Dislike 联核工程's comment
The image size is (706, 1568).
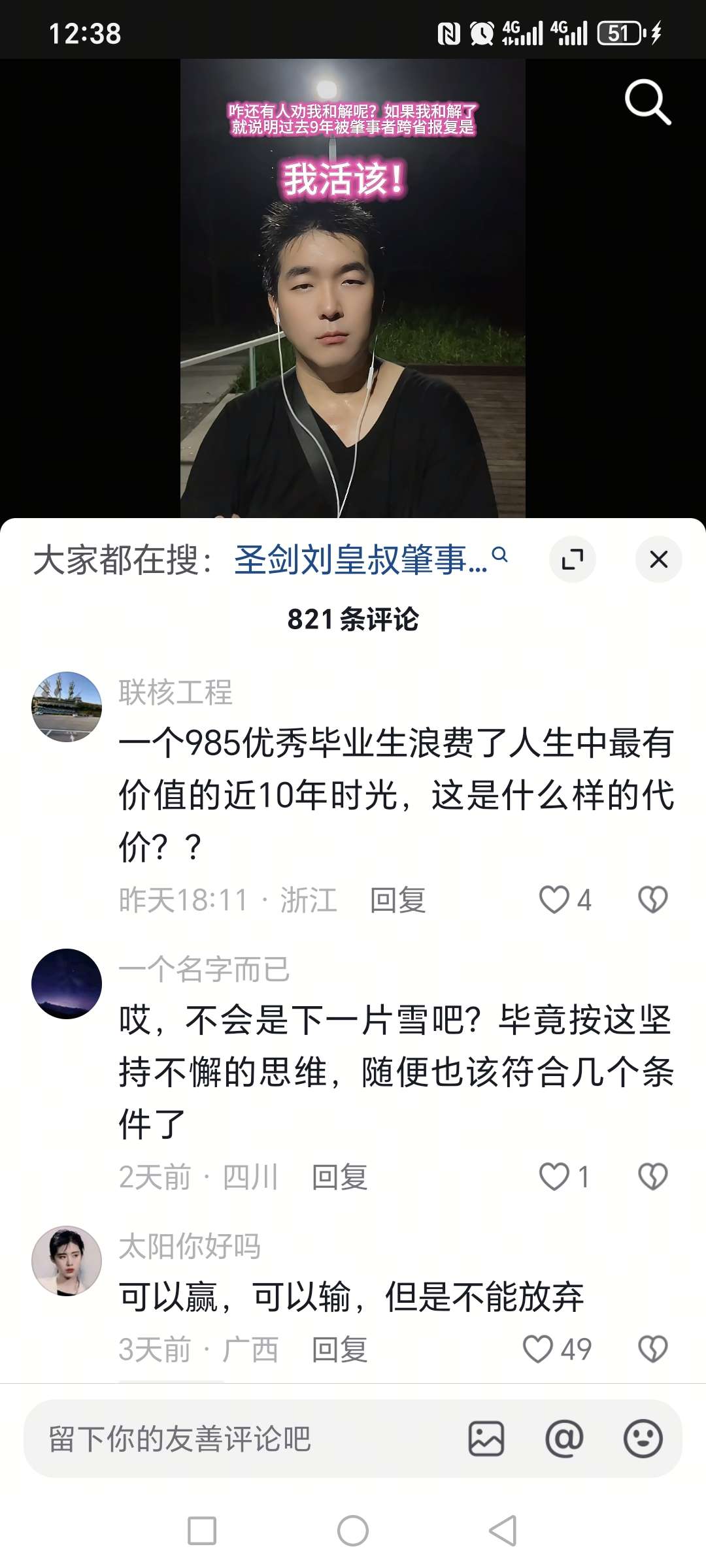pyautogui.click(x=652, y=900)
